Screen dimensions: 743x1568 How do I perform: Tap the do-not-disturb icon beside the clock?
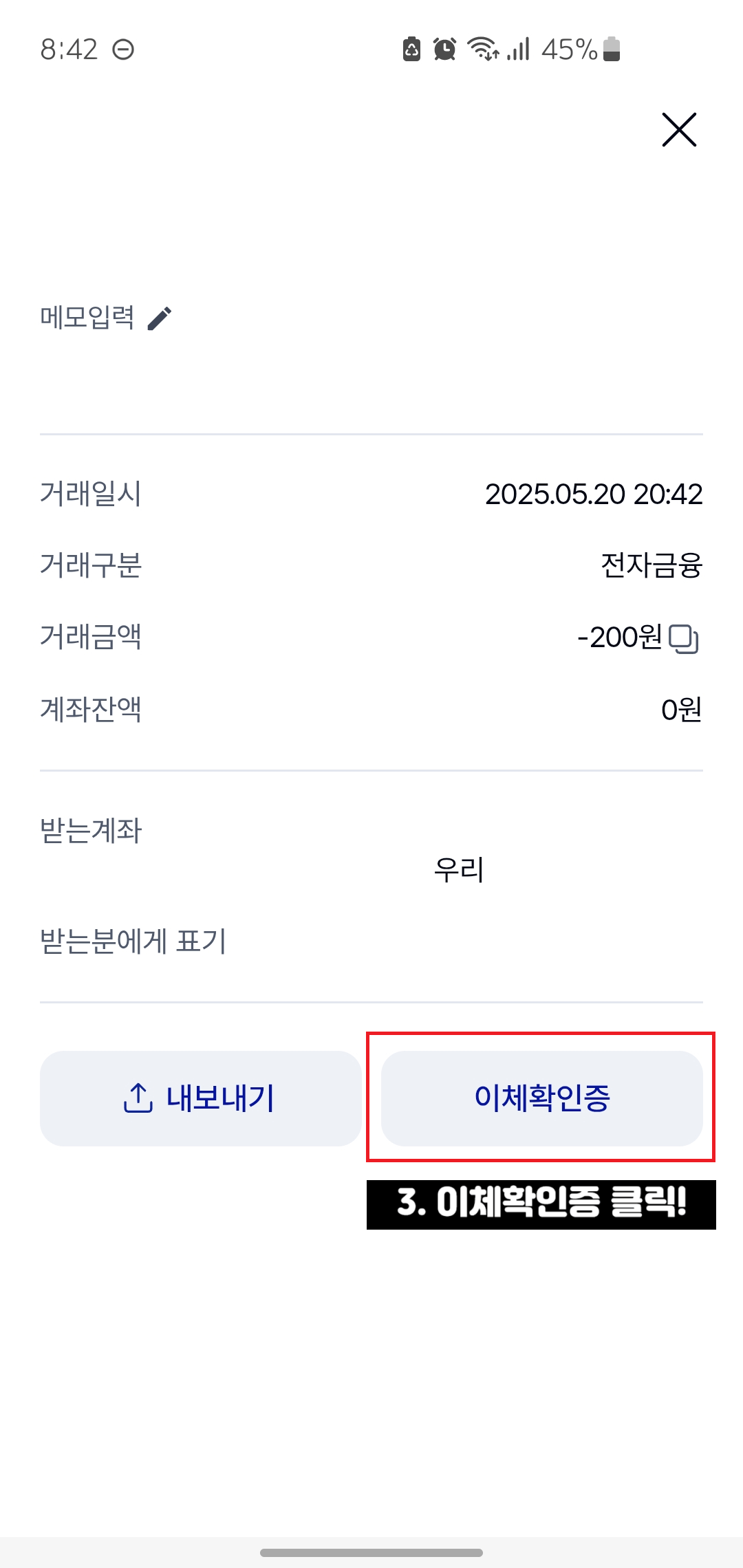point(124,49)
